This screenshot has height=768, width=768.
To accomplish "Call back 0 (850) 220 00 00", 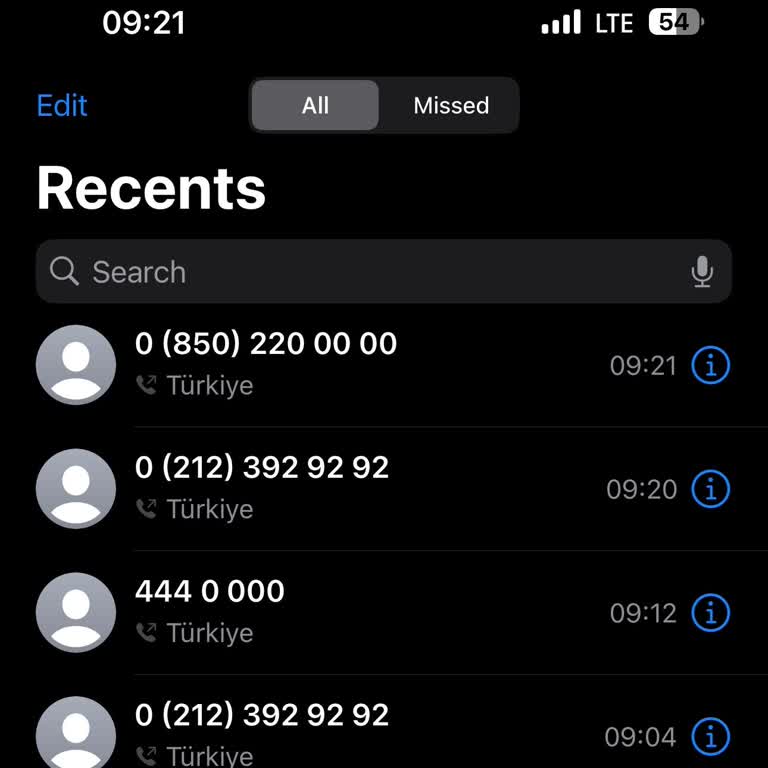I will tap(300, 364).
